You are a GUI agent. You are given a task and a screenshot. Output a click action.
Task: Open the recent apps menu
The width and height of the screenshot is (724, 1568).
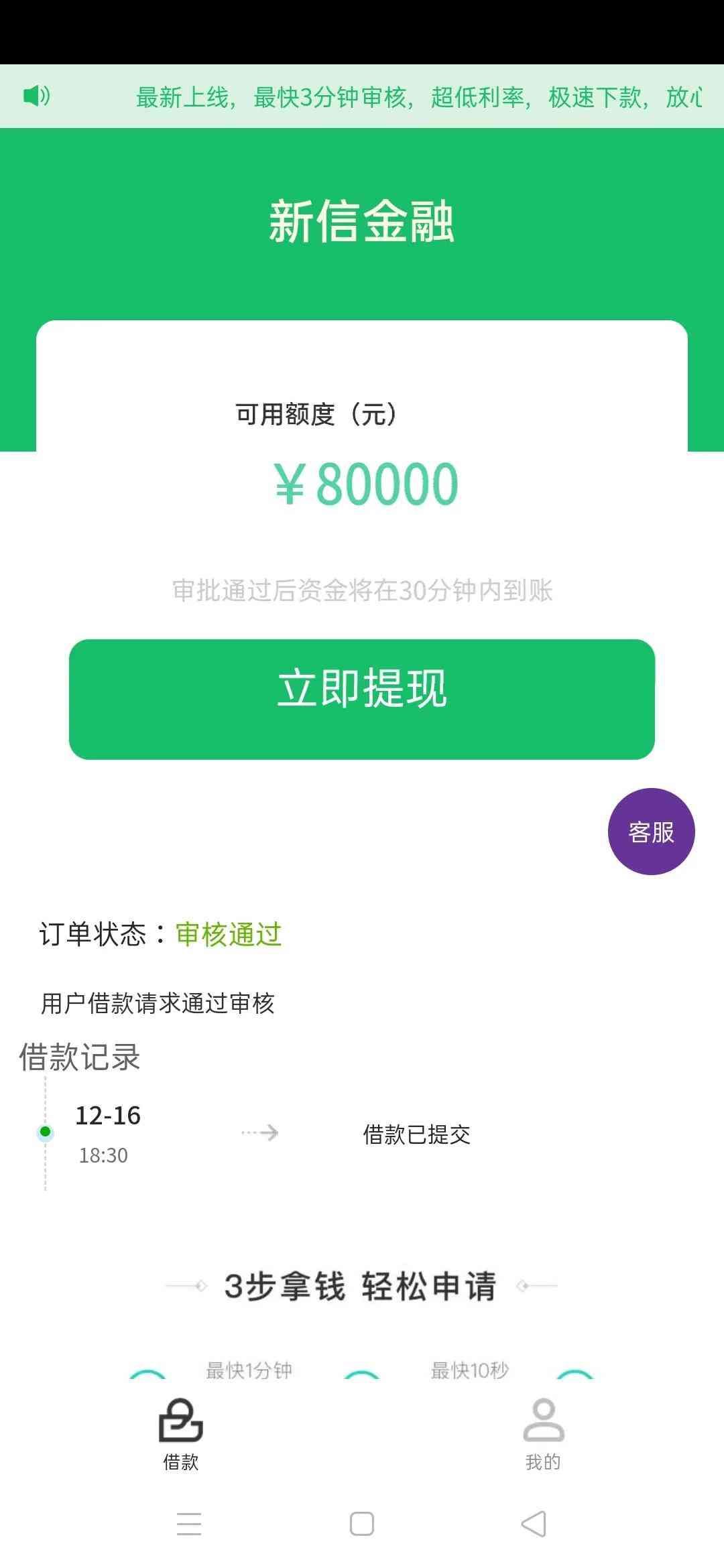[x=189, y=1524]
